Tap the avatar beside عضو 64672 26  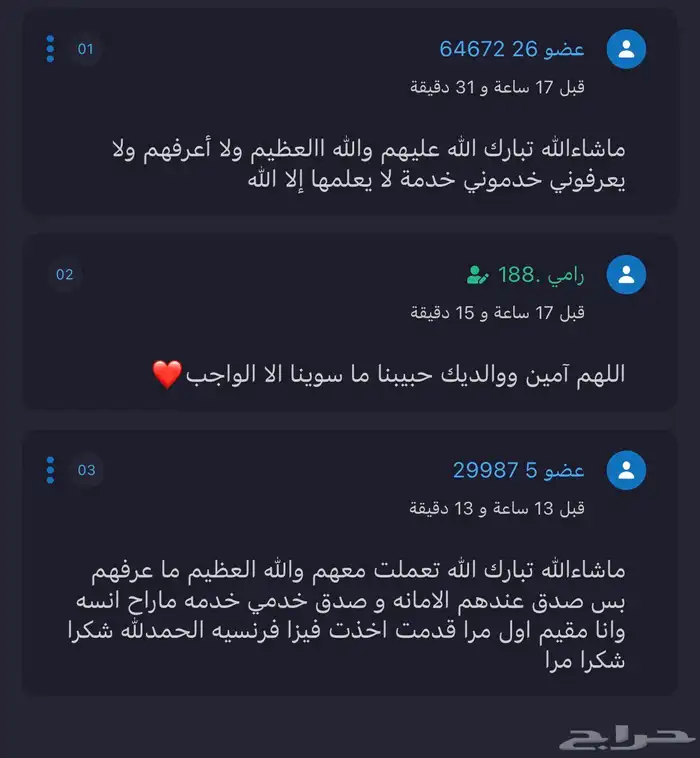coord(626,49)
